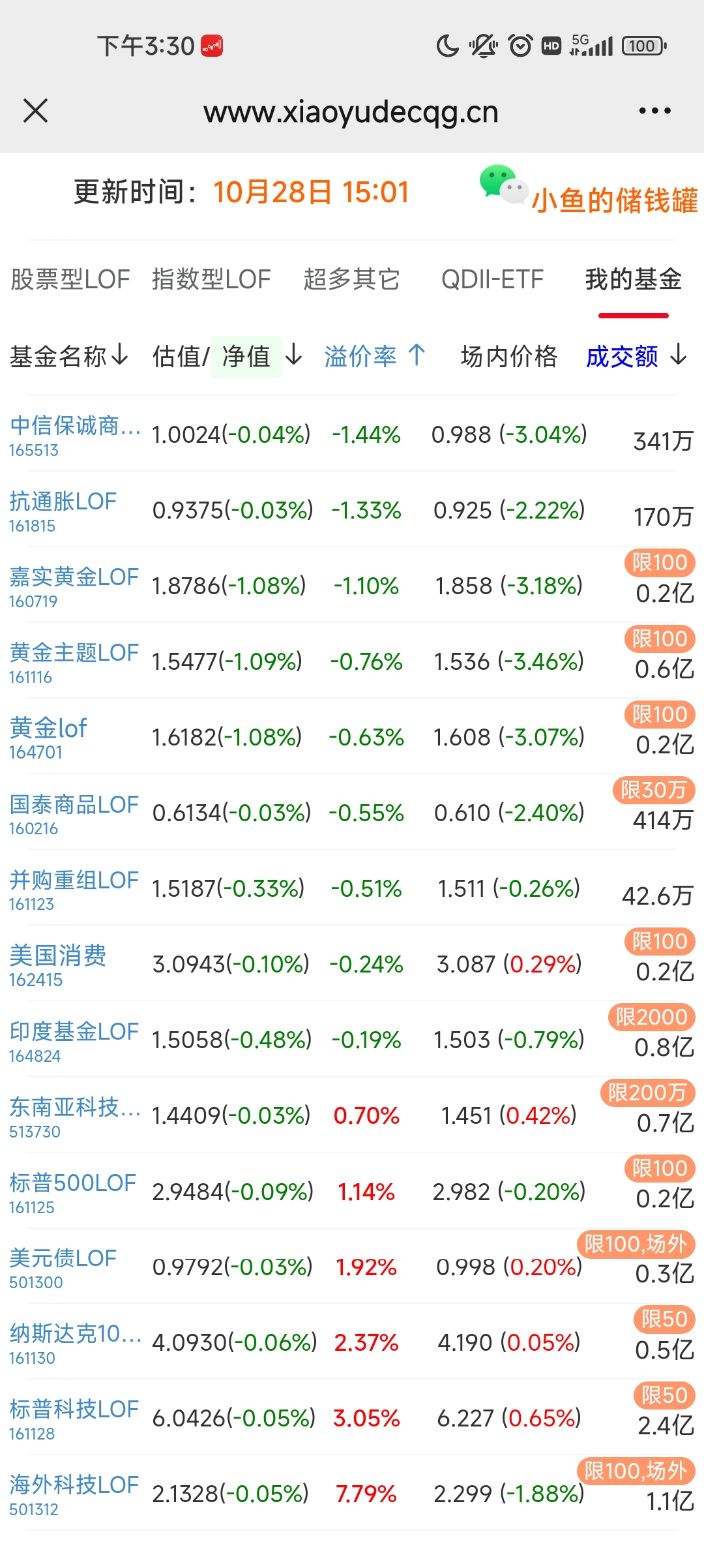
Task: View 美国消费 162415 fund details
Action: 58,964
